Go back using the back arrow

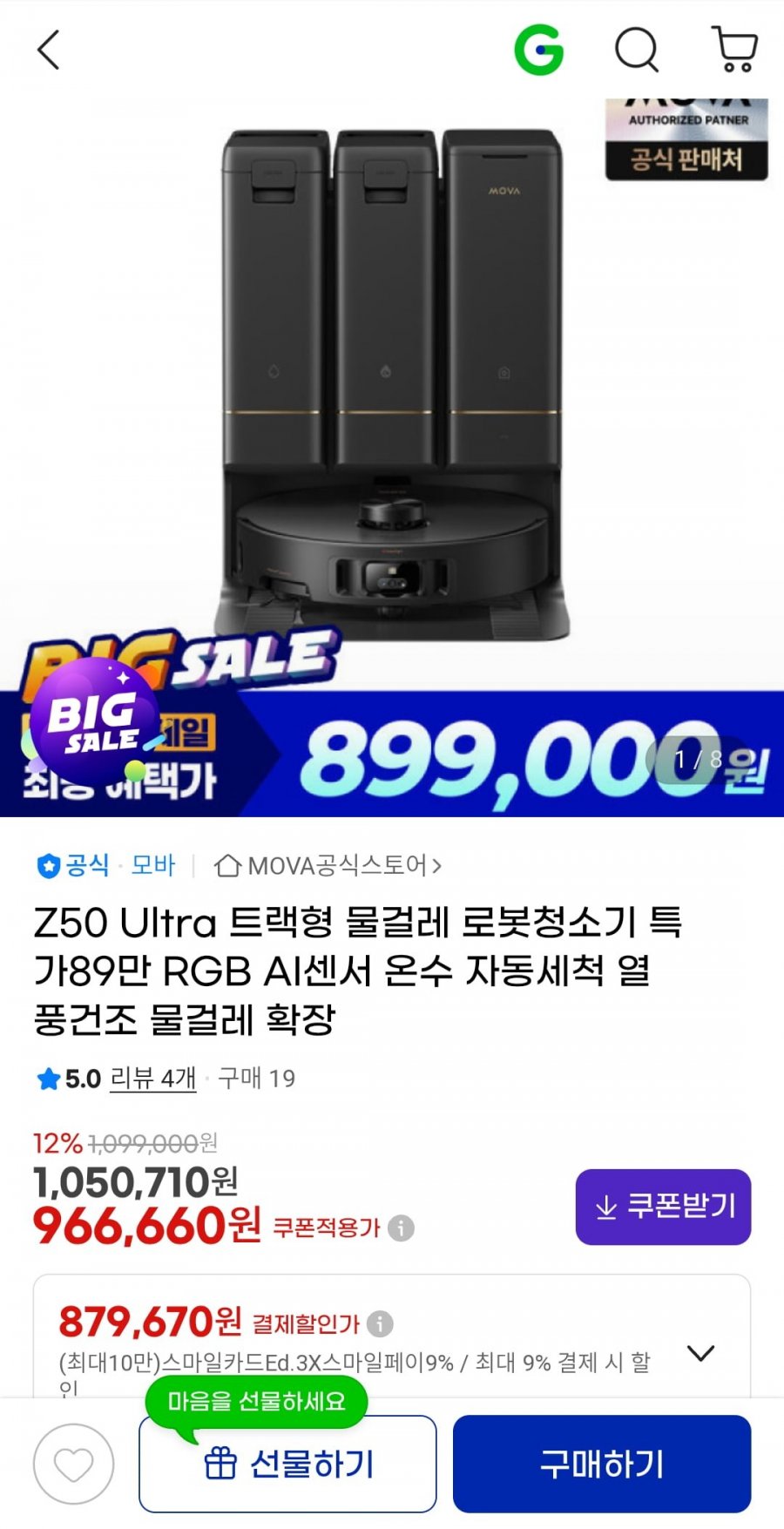tap(50, 50)
